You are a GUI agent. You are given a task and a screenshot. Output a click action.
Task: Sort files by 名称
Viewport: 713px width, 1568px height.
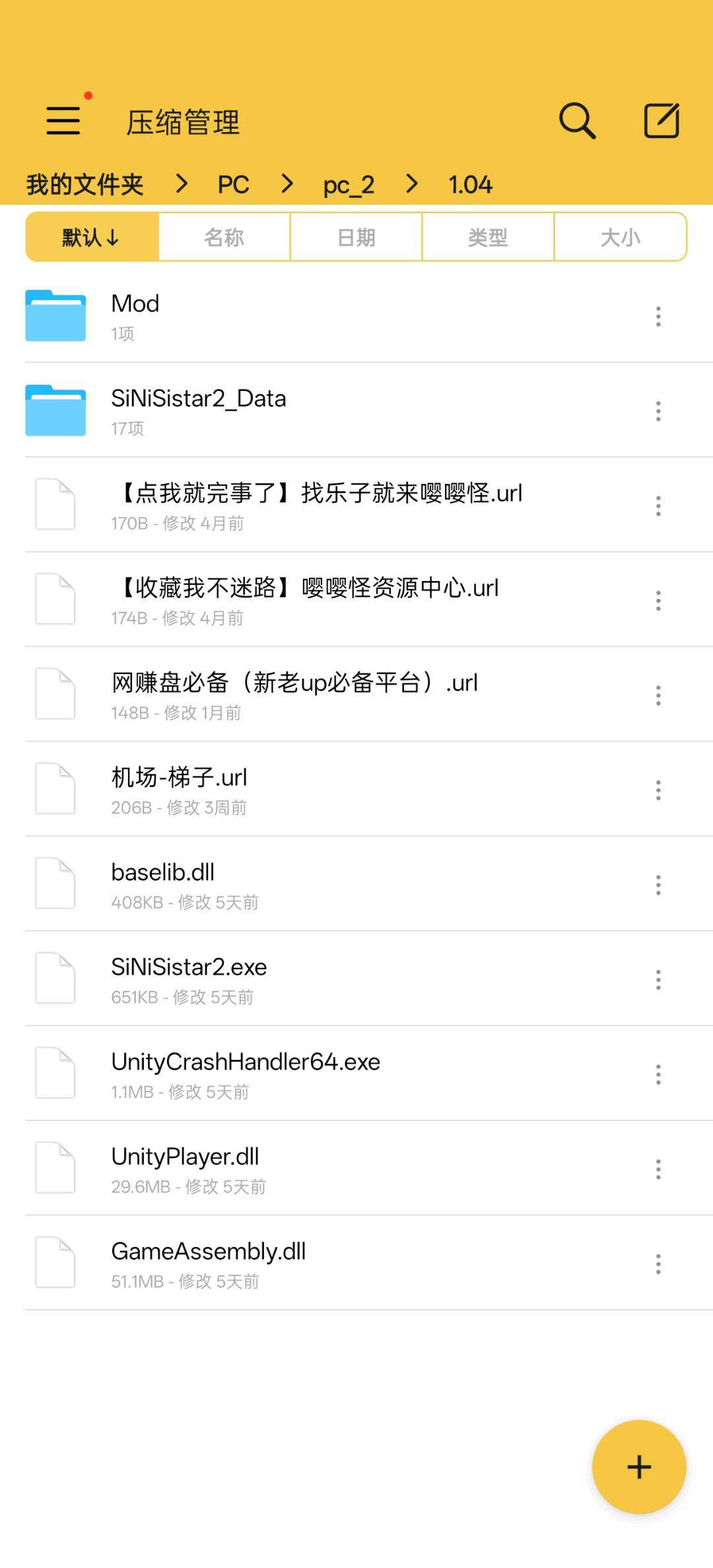[x=224, y=237]
